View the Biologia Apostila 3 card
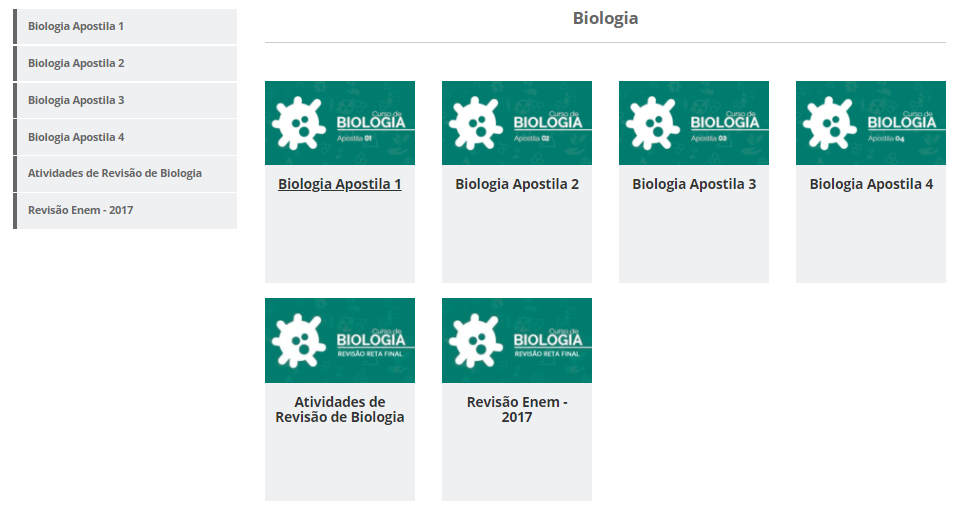This screenshot has width=953, height=513. click(694, 184)
